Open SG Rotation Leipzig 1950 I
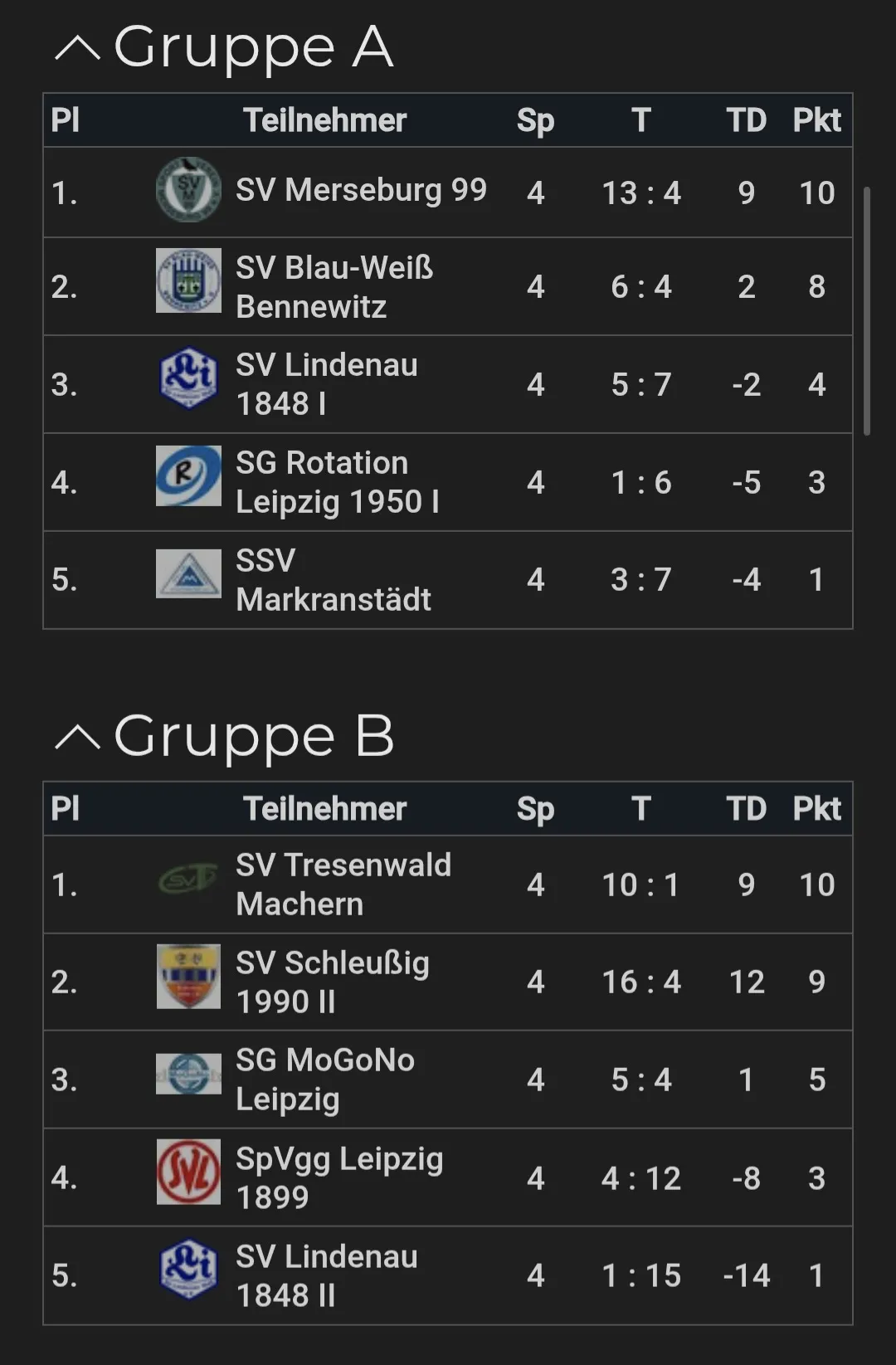 pos(448,482)
